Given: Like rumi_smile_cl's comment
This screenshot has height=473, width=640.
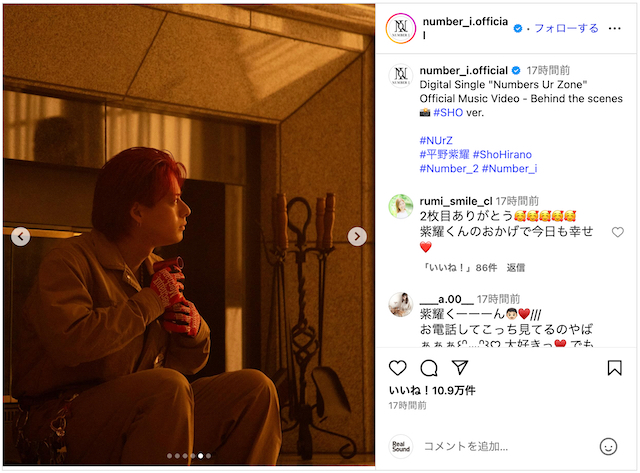Looking at the screenshot, I should (617, 232).
